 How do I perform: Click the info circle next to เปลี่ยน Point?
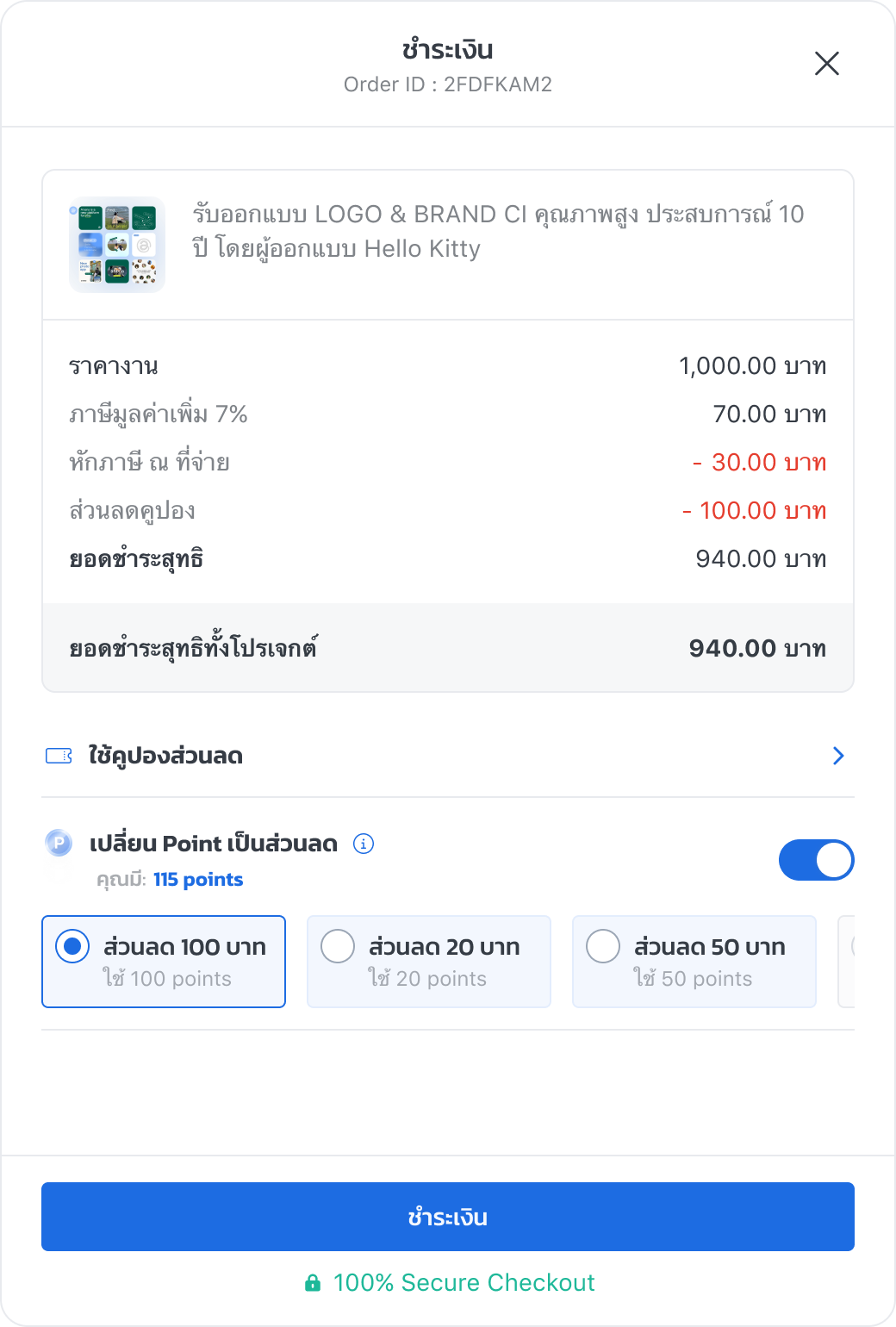pos(363,844)
